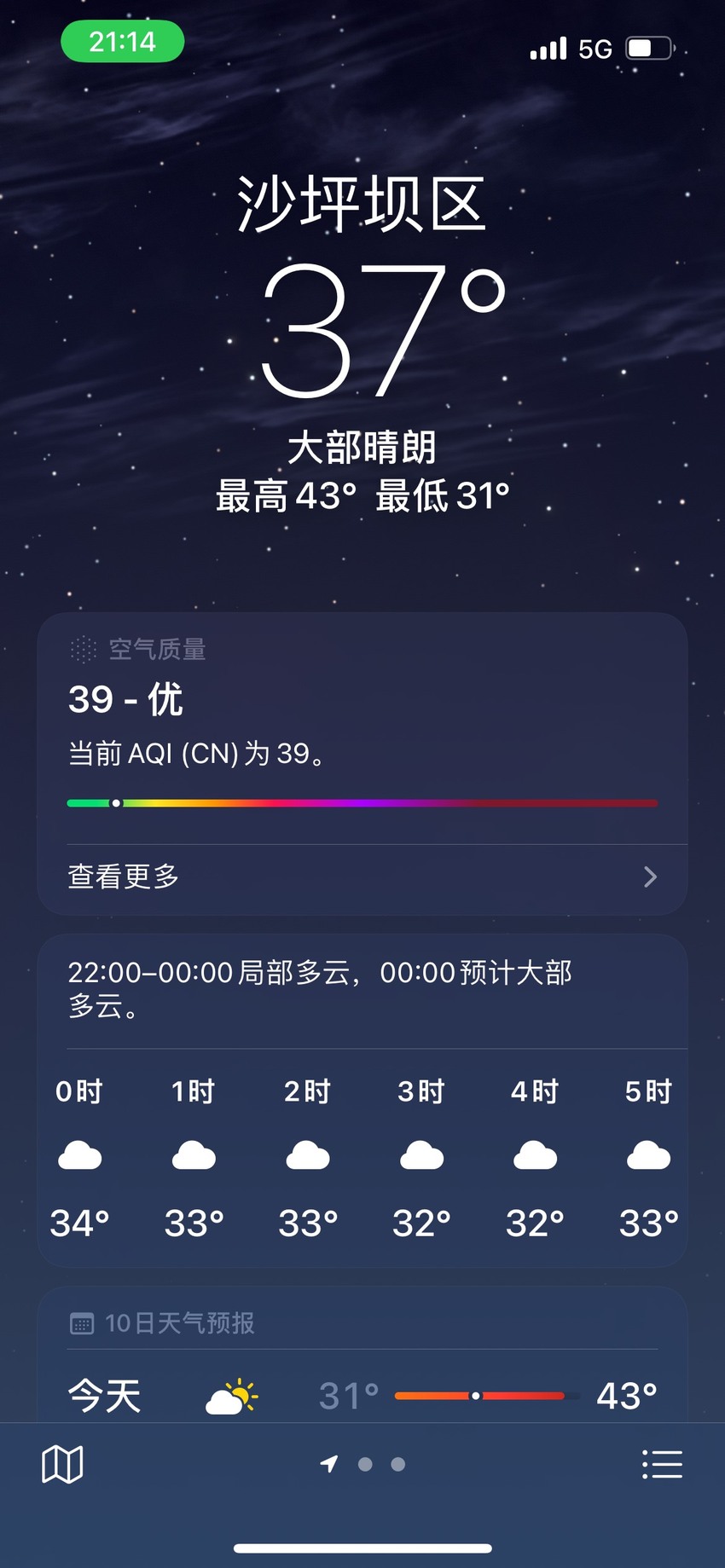Tap 查看更多 in the air quality card
Image resolution: width=725 pixels, height=1568 pixels.
coord(362,877)
